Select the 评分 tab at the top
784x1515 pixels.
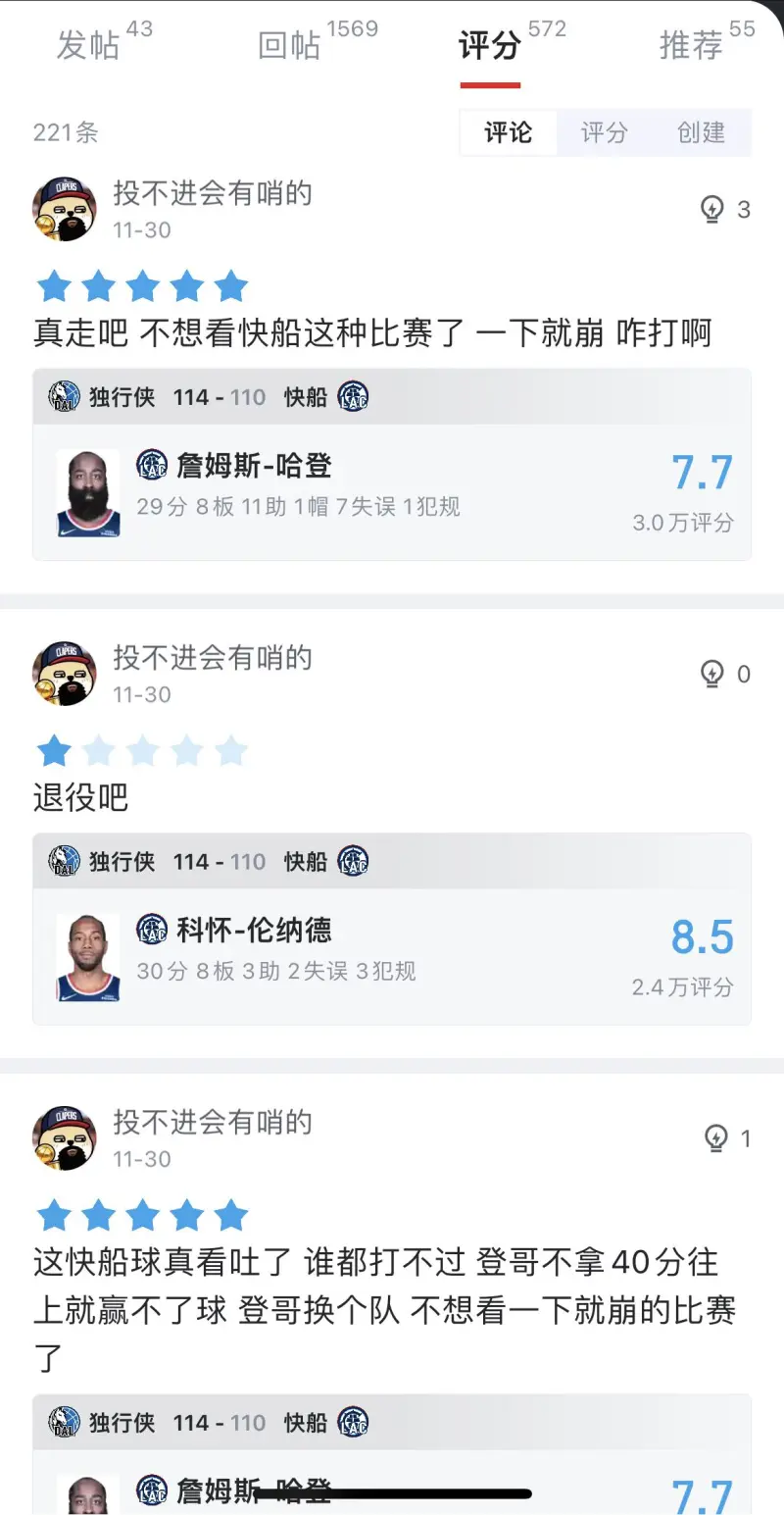click(490, 45)
